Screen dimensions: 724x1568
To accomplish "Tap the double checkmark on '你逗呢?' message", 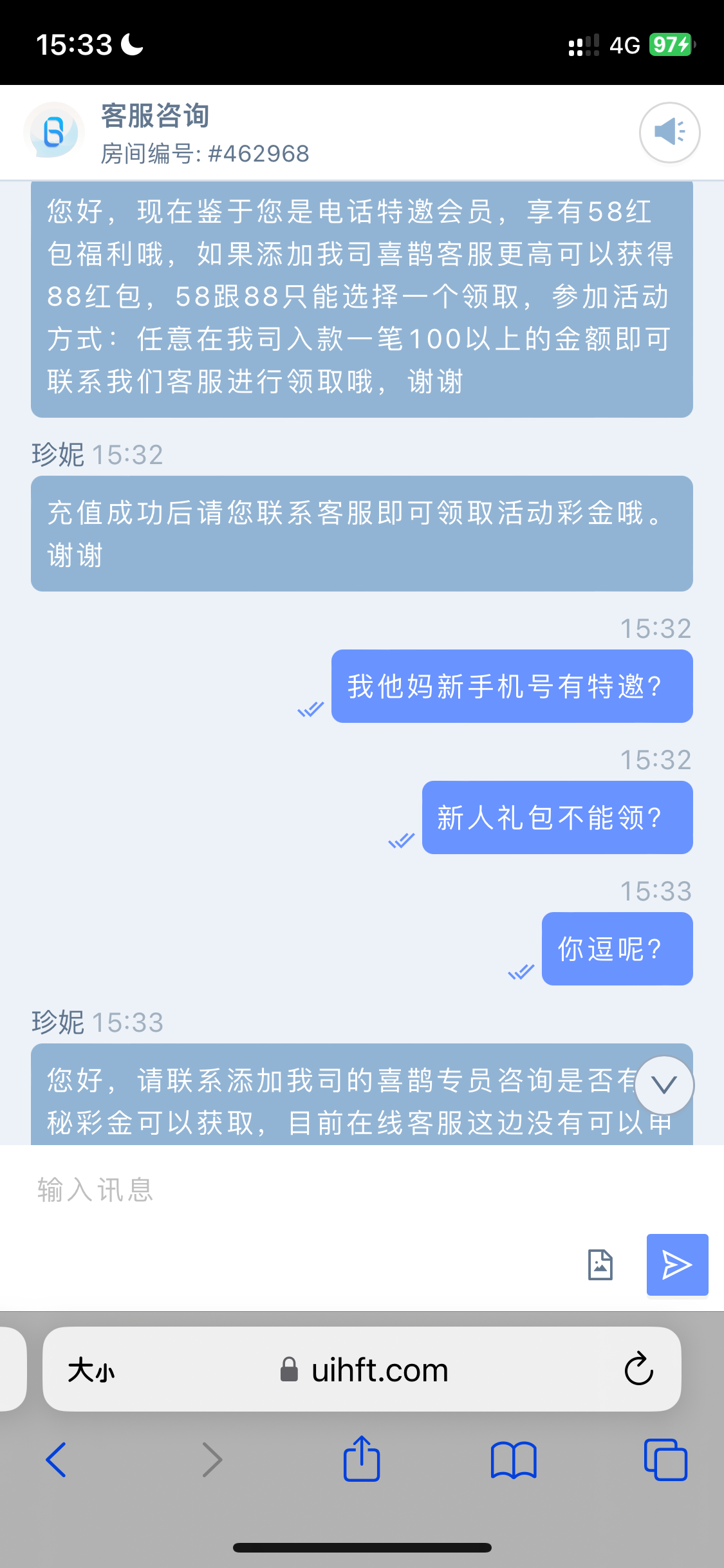I will pyautogui.click(x=521, y=973).
